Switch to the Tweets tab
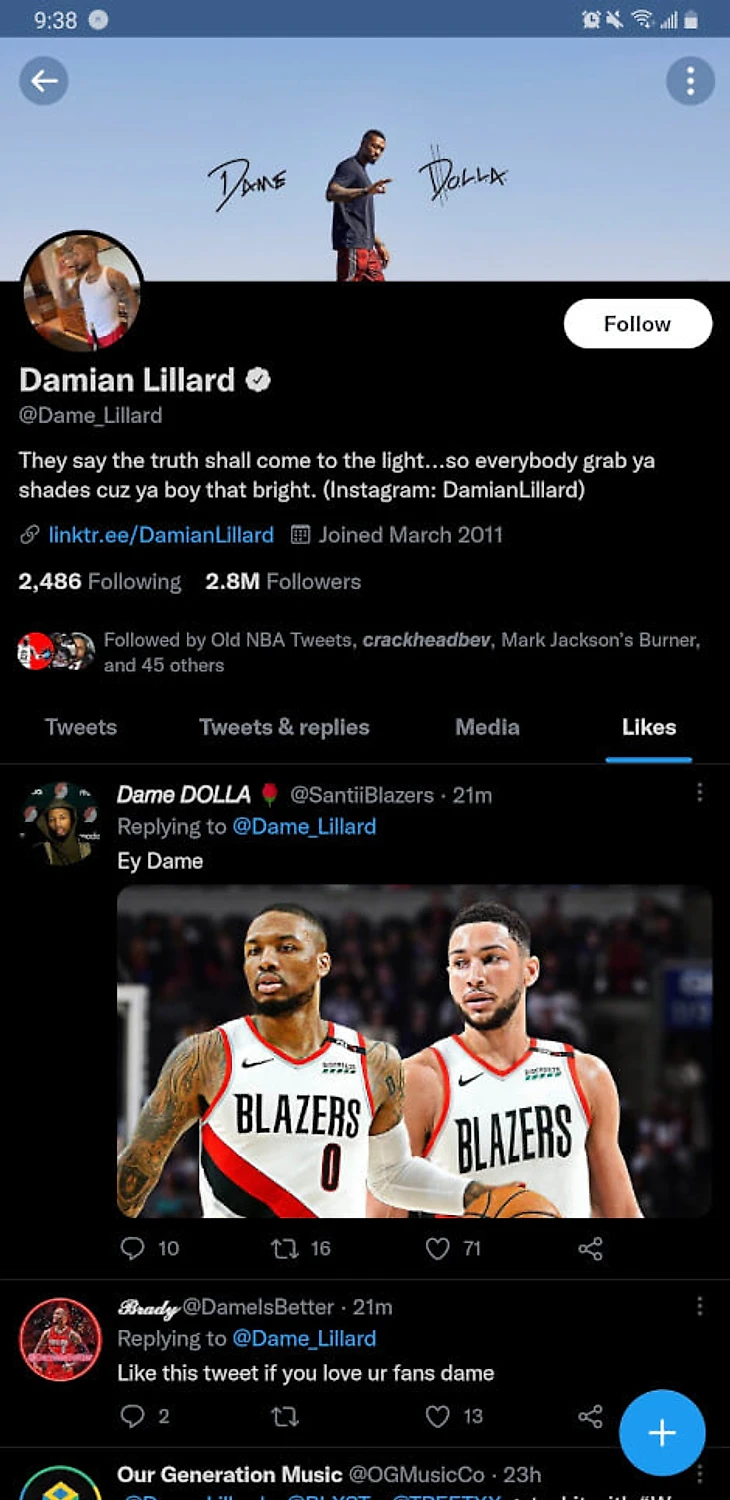The height and width of the screenshot is (1500, 730). click(x=81, y=727)
